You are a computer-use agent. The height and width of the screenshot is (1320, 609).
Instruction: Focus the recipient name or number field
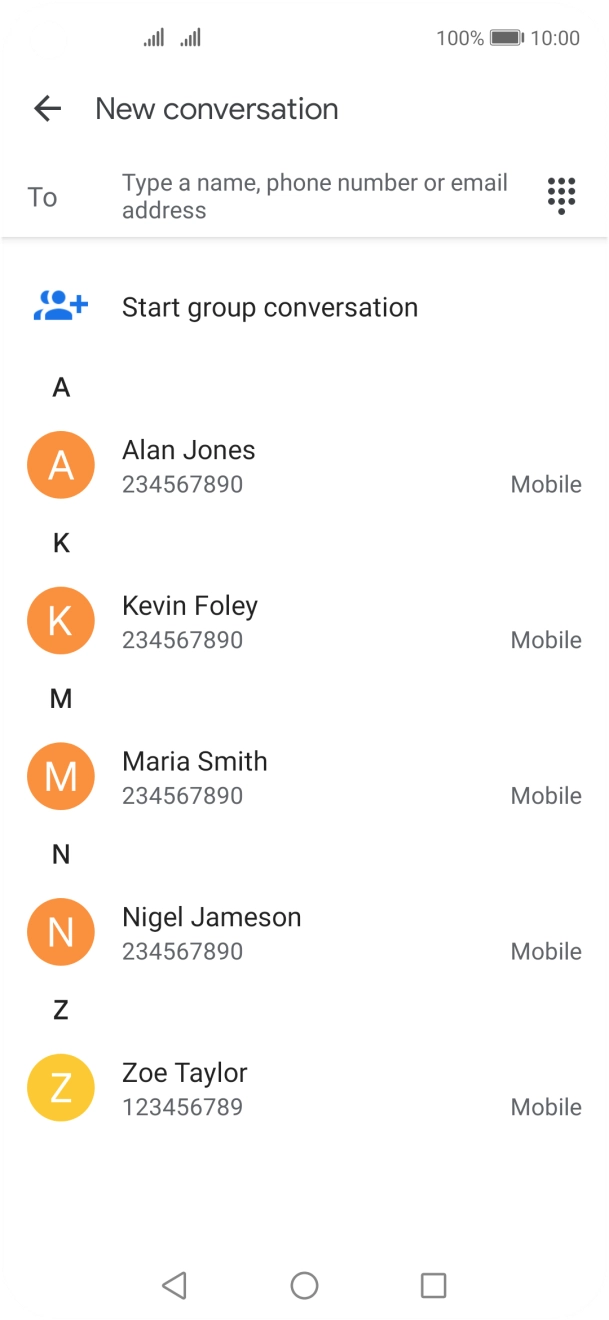(315, 196)
